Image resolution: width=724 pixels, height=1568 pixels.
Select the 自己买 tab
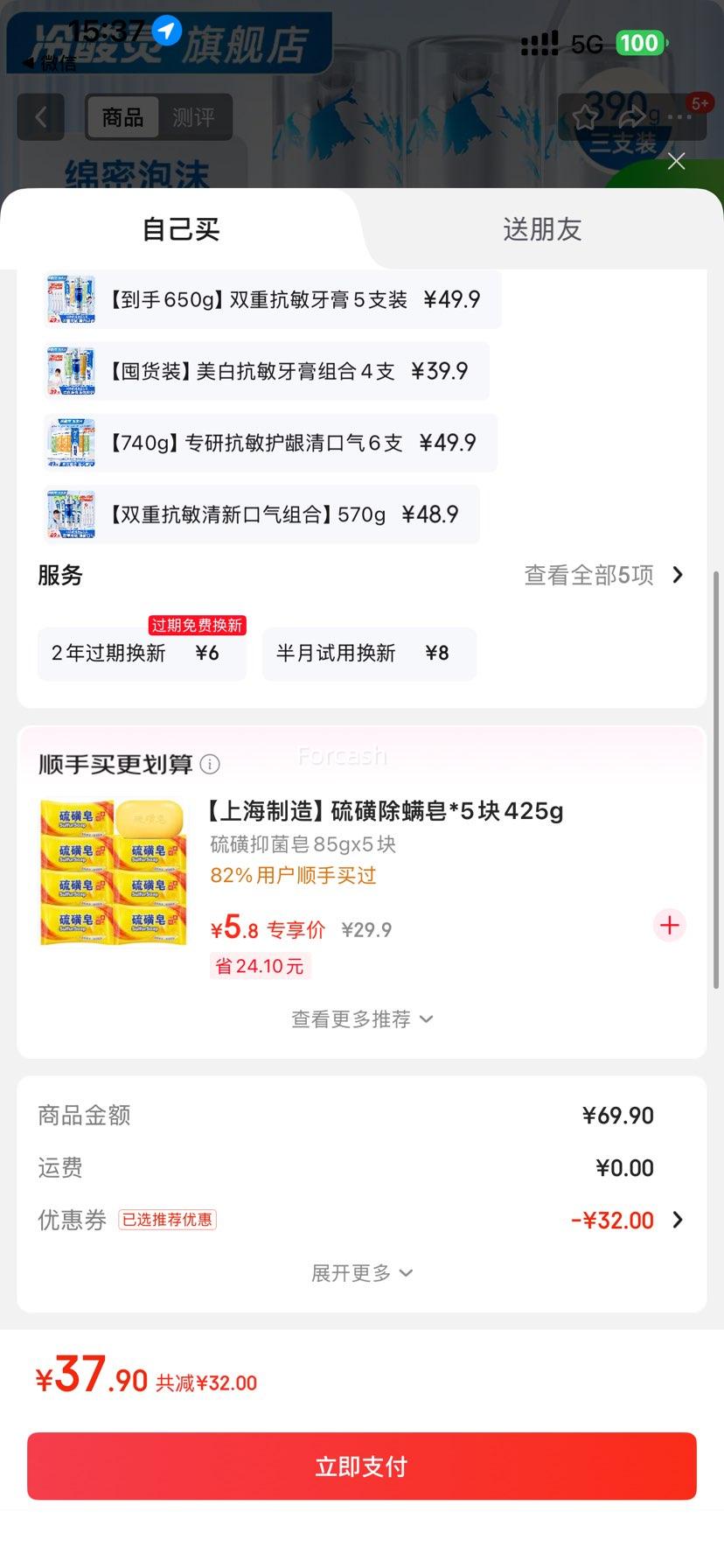(181, 229)
